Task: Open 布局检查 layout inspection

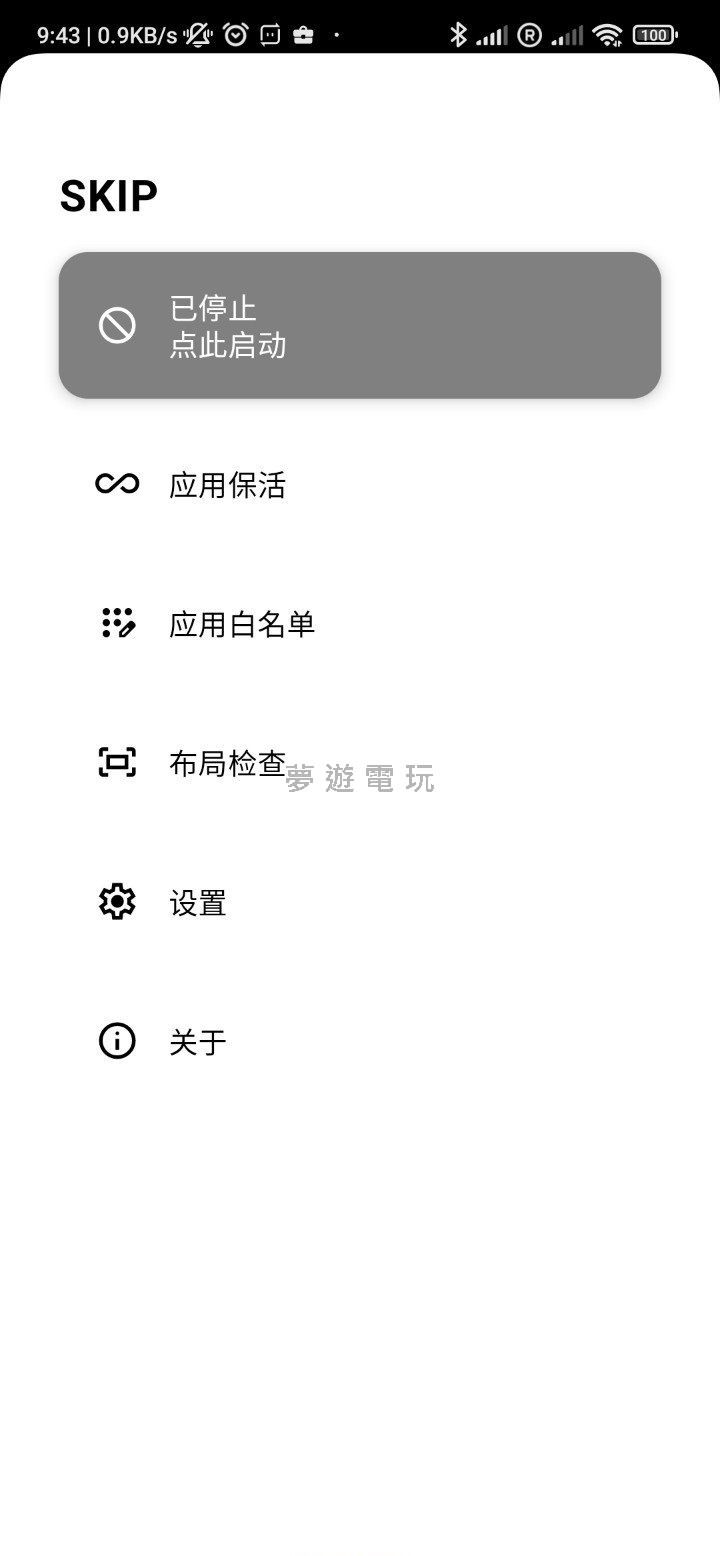Action: point(227,763)
